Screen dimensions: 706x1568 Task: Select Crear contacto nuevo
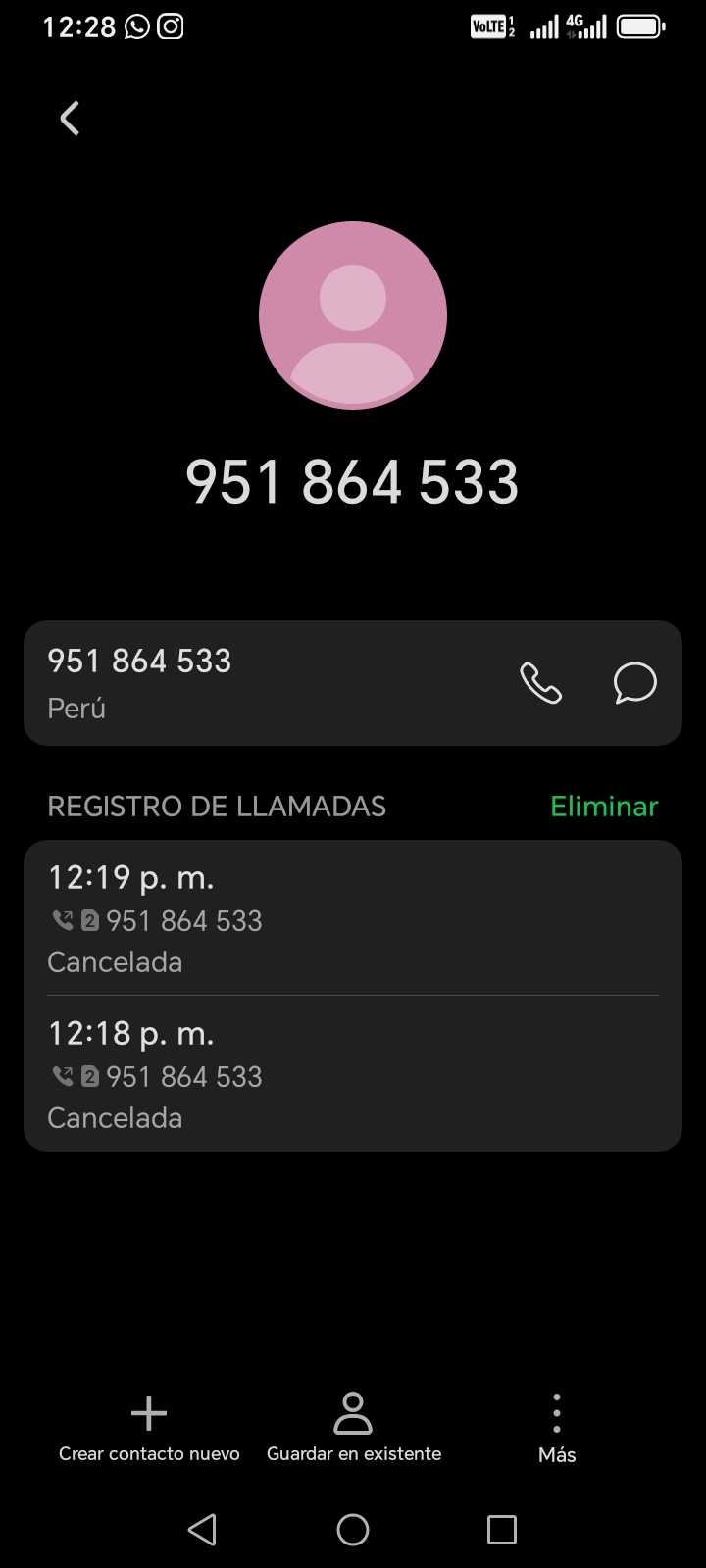[149, 1429]
